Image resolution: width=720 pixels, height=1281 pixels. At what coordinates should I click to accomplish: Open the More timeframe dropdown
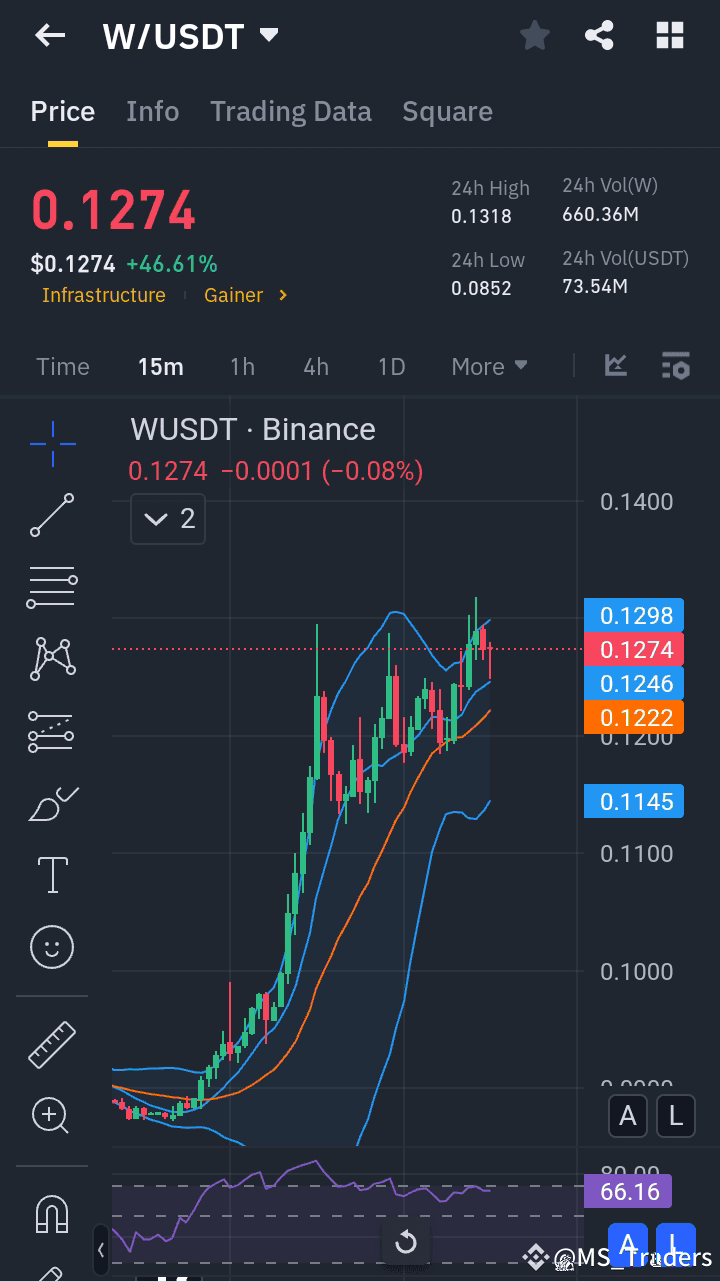click(x=489, y=366)
